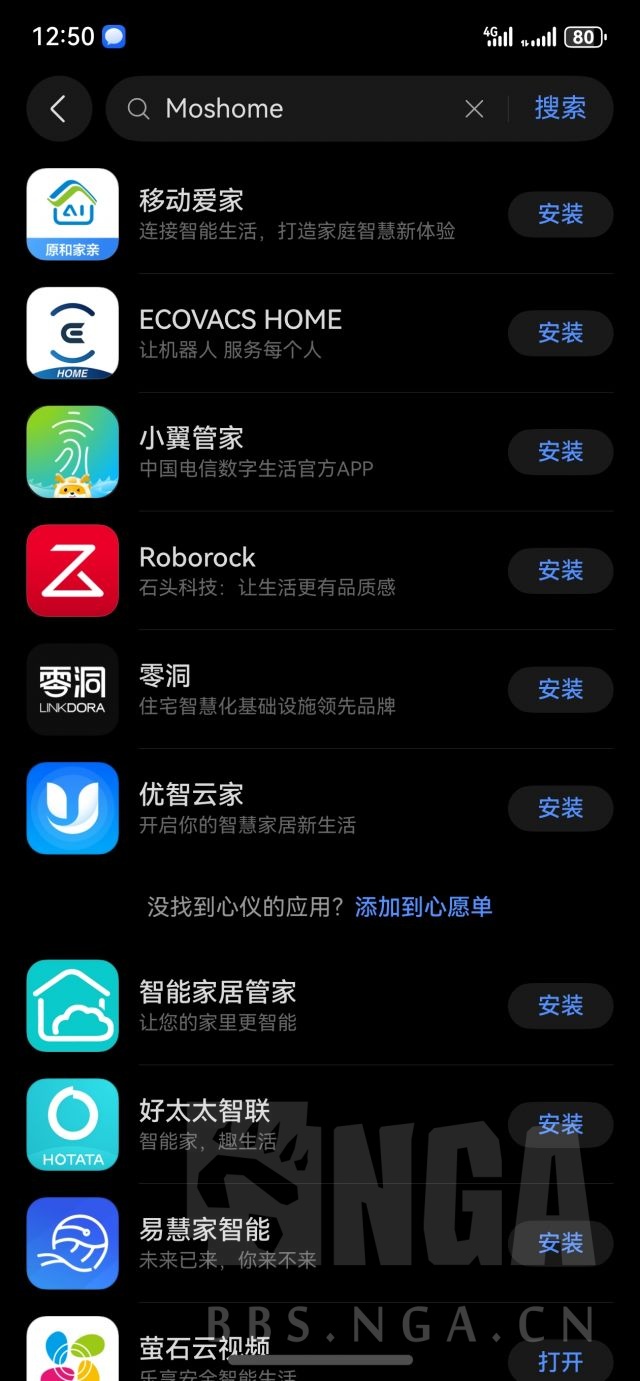Install the 智能家居管家 app
The height and width of the screenshot is (1381, 640).
tap(560, 1006)
